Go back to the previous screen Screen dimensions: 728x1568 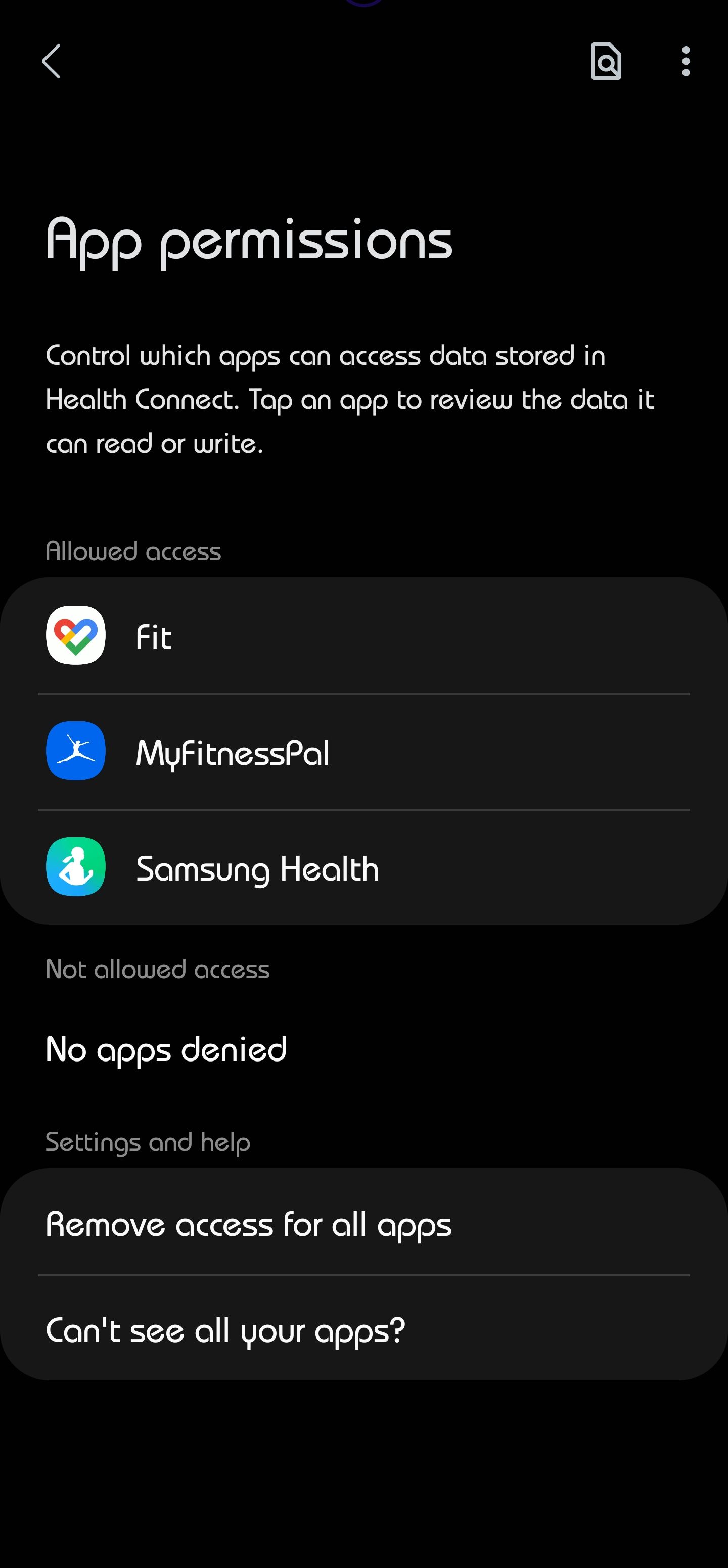(52, 62)
